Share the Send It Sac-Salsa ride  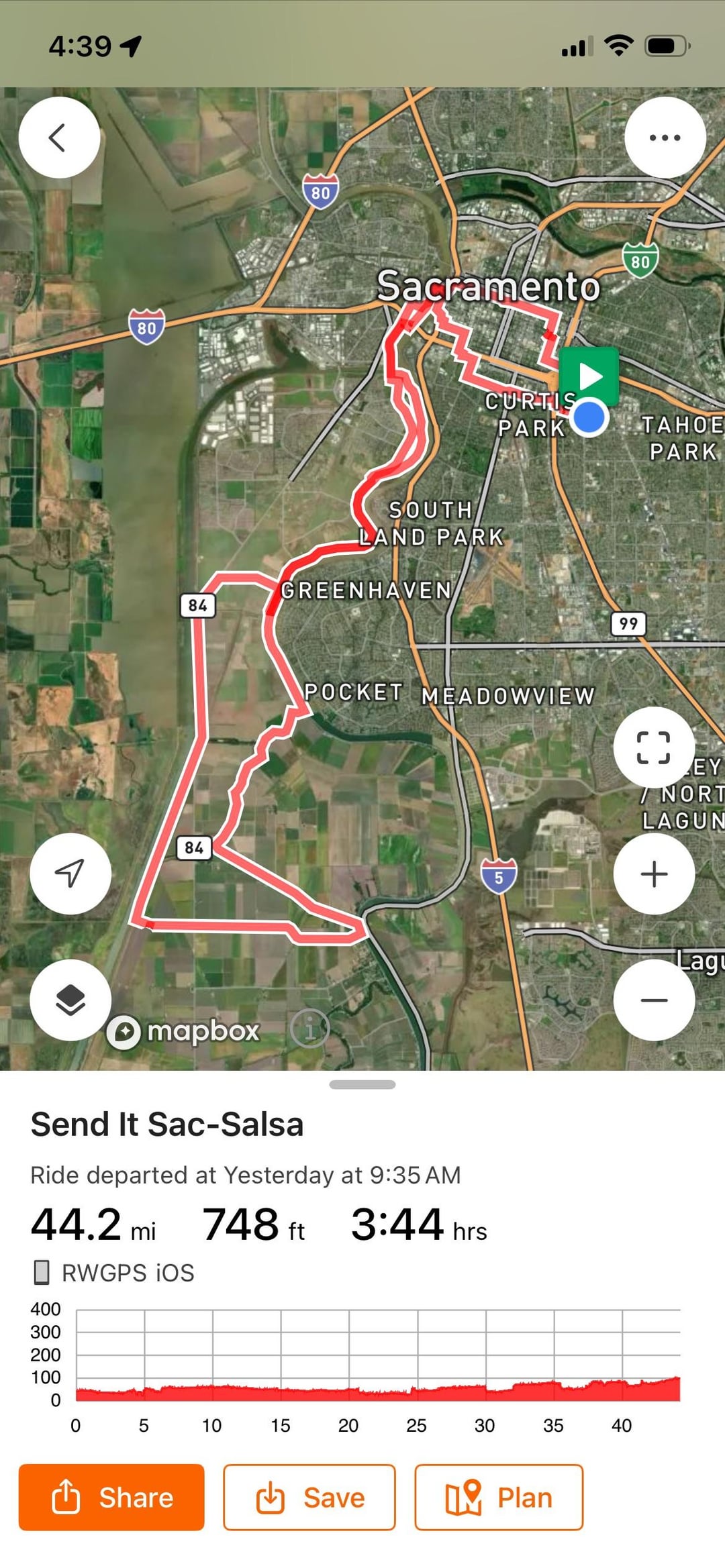(x=111, y=1497)
